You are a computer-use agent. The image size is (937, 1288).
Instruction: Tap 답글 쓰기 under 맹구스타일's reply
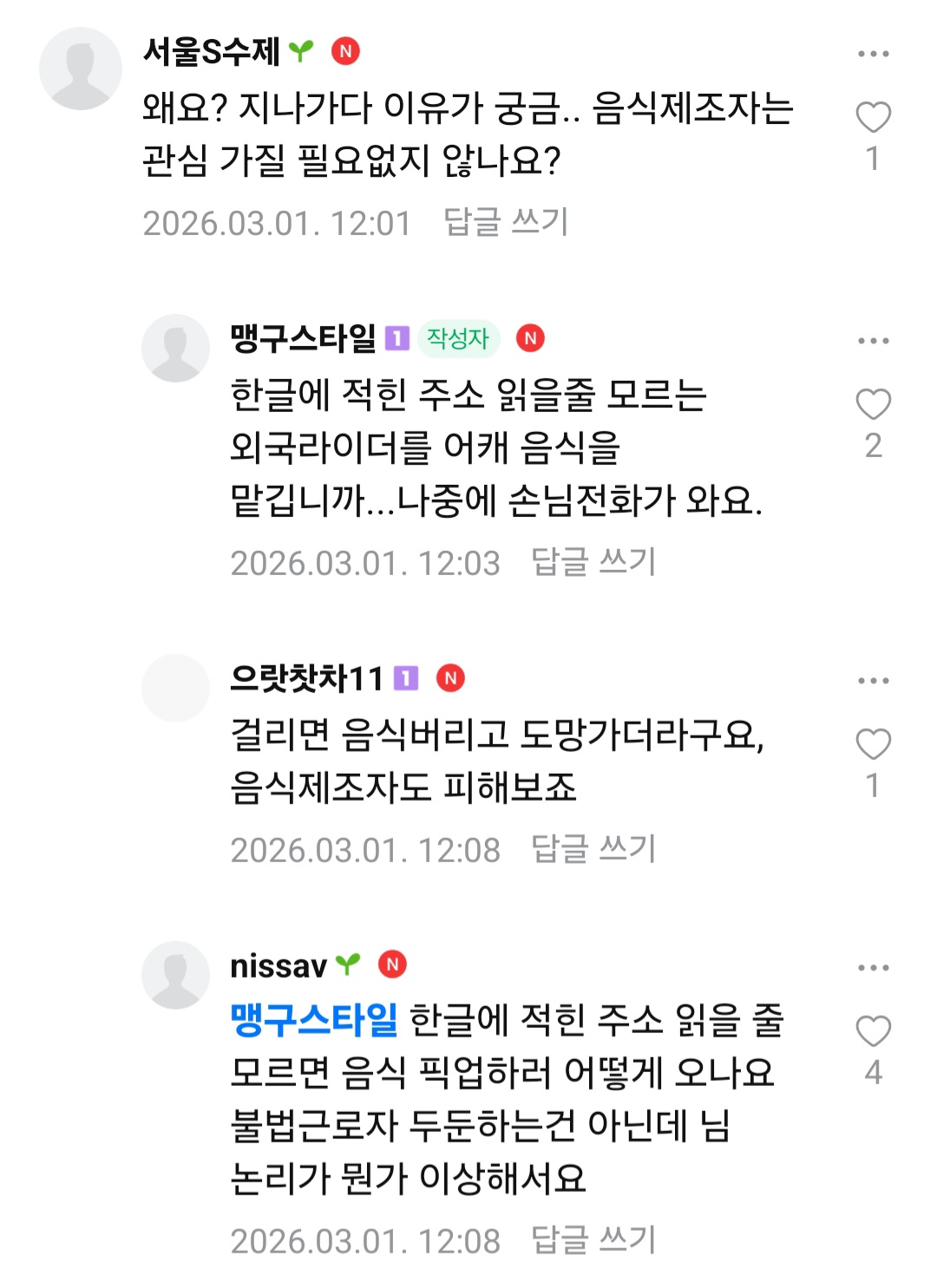593,562
